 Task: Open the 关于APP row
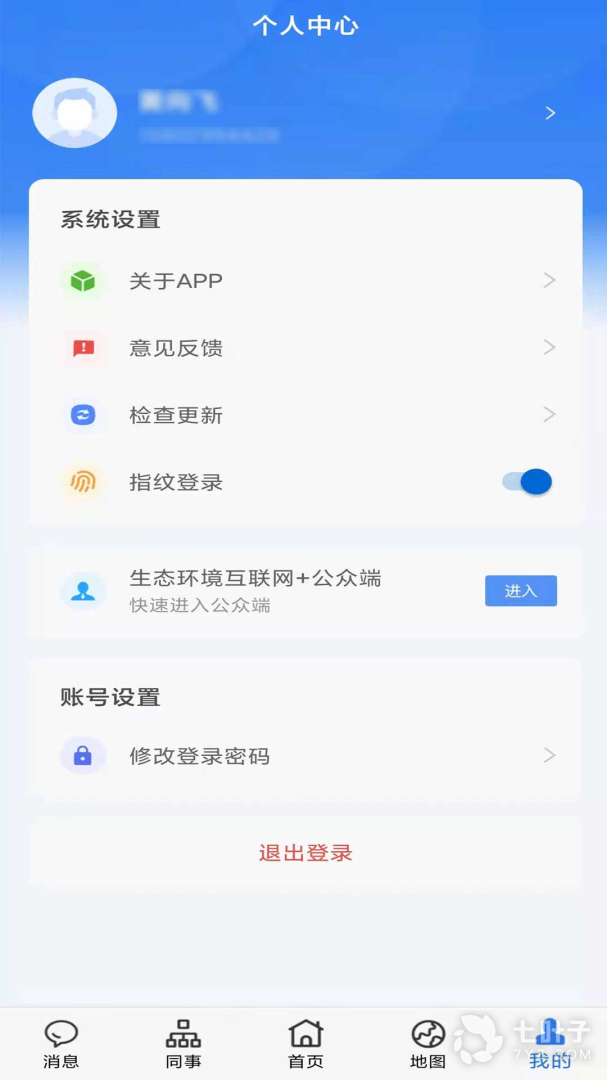click(305, 281)
